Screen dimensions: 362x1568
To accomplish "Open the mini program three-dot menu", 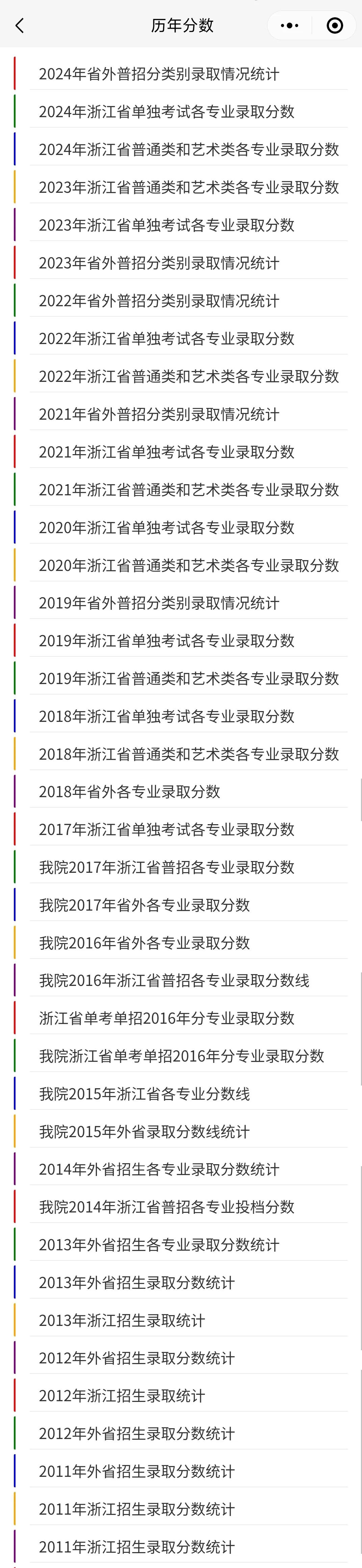I will point(289,26).
